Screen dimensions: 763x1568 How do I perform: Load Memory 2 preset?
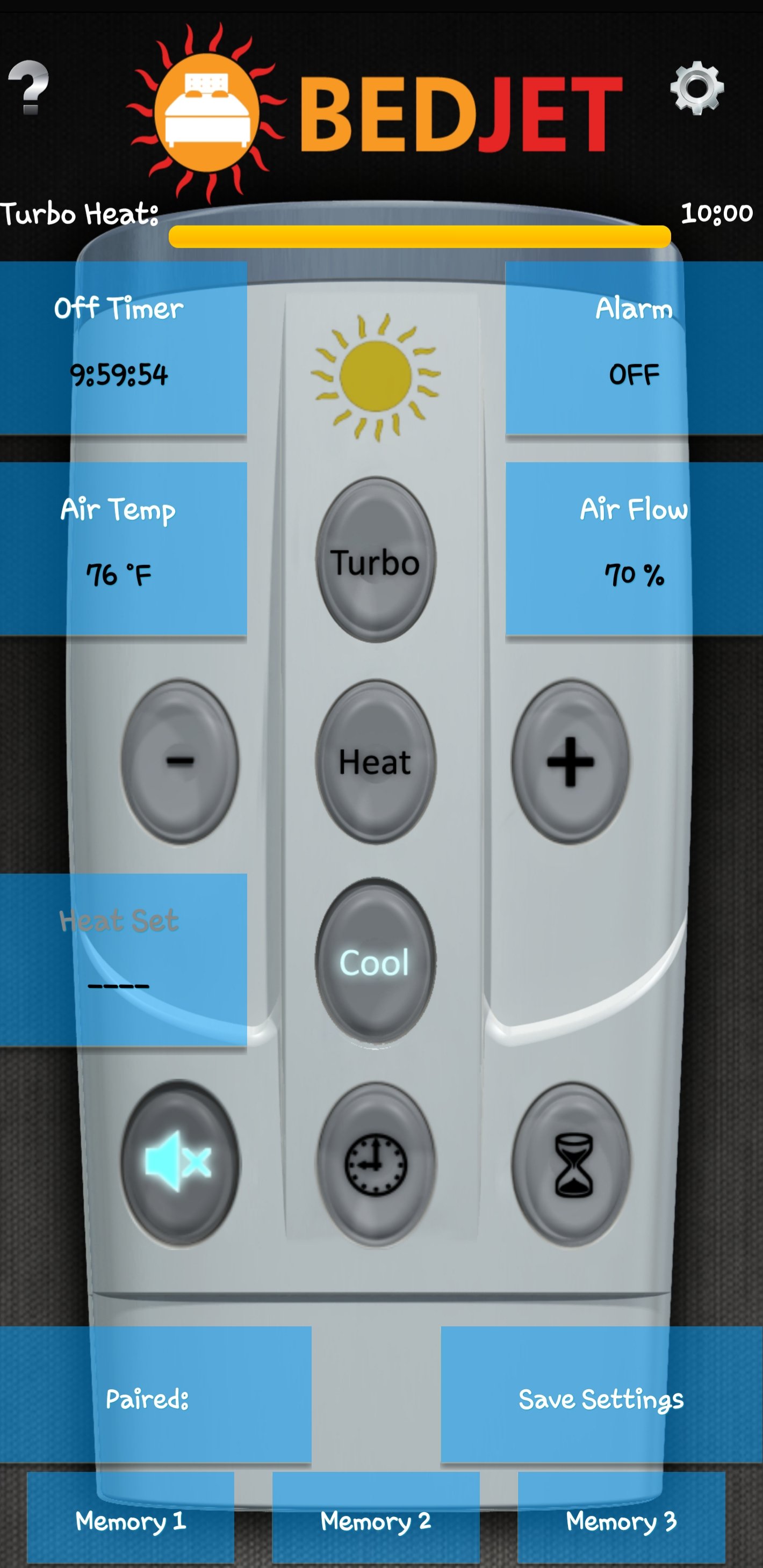point(376,1521)
